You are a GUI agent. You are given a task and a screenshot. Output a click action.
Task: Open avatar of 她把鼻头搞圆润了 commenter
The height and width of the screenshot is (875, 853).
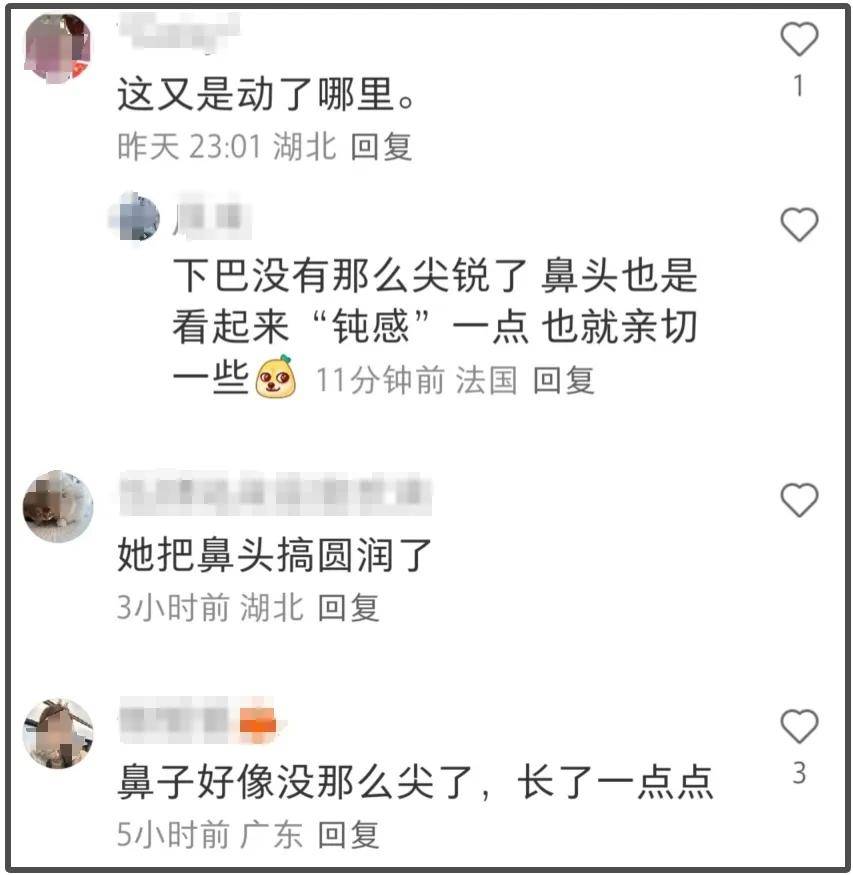57,507
